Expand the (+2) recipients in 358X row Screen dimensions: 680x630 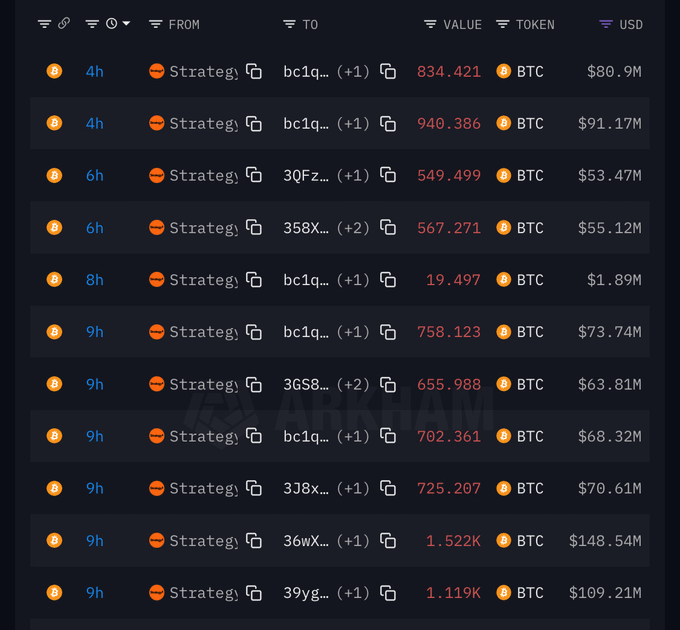pos(353,228)
